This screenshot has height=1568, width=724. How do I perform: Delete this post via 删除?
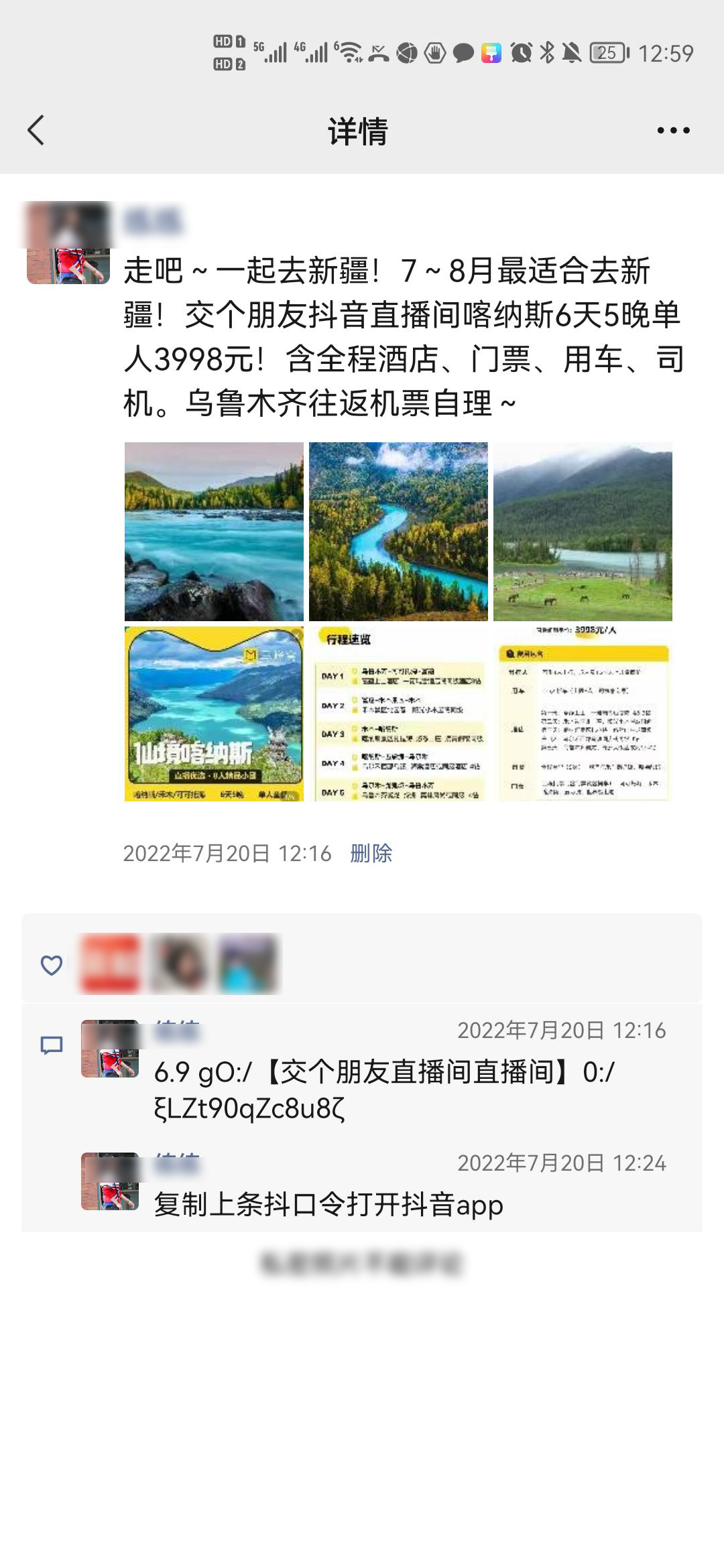coord(371,853)
